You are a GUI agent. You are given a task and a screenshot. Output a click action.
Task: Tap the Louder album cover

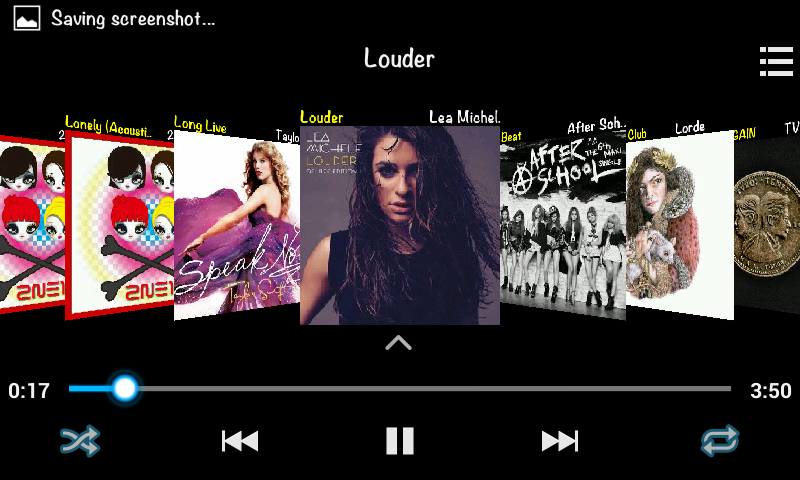tap(400, 225)
